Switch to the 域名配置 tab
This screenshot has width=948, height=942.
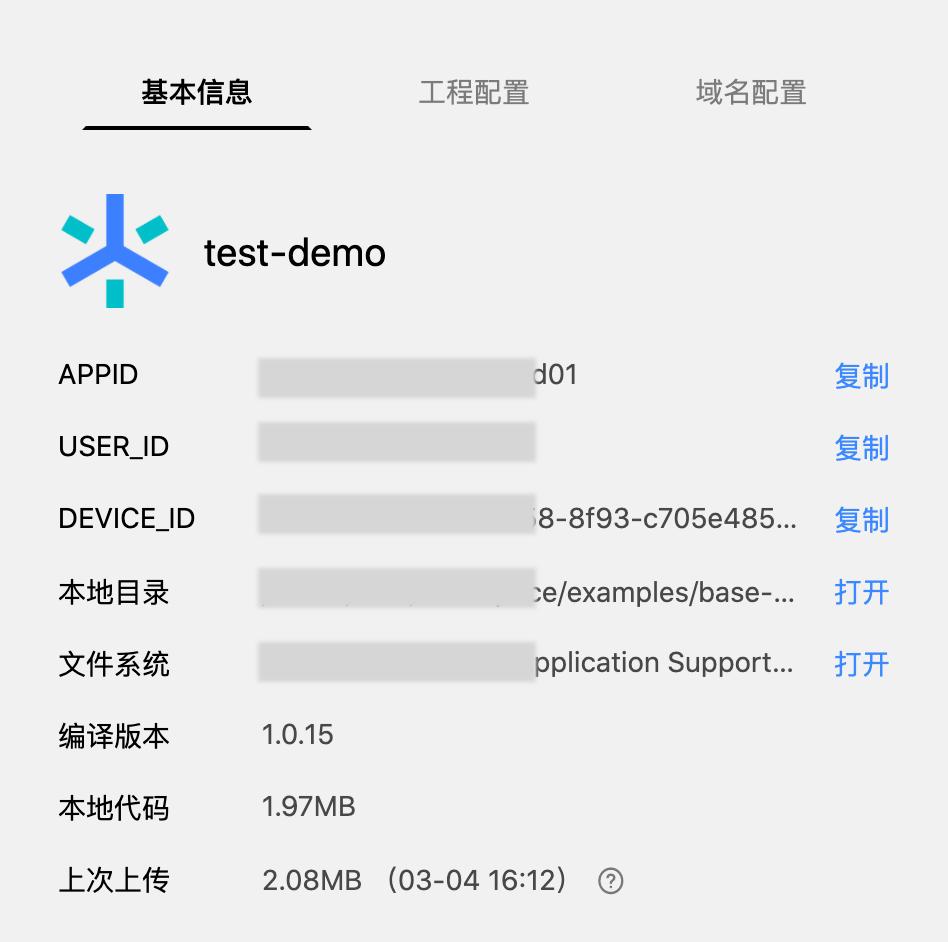click(751, 93)
